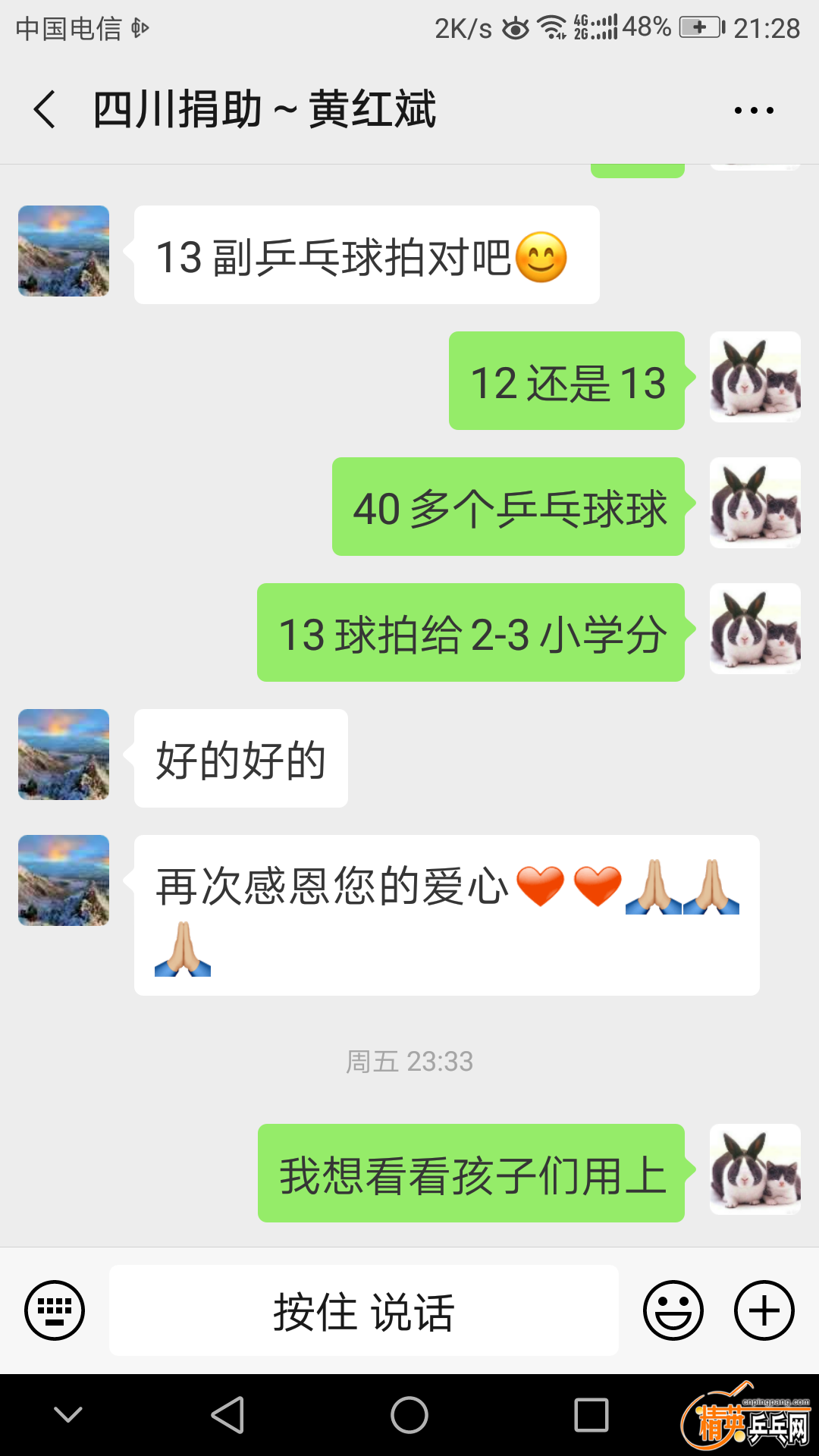This screenshot has height=1456, width=819.
Task: Open my rabbit avatar beside 12还是13 message
Action: 755,377
